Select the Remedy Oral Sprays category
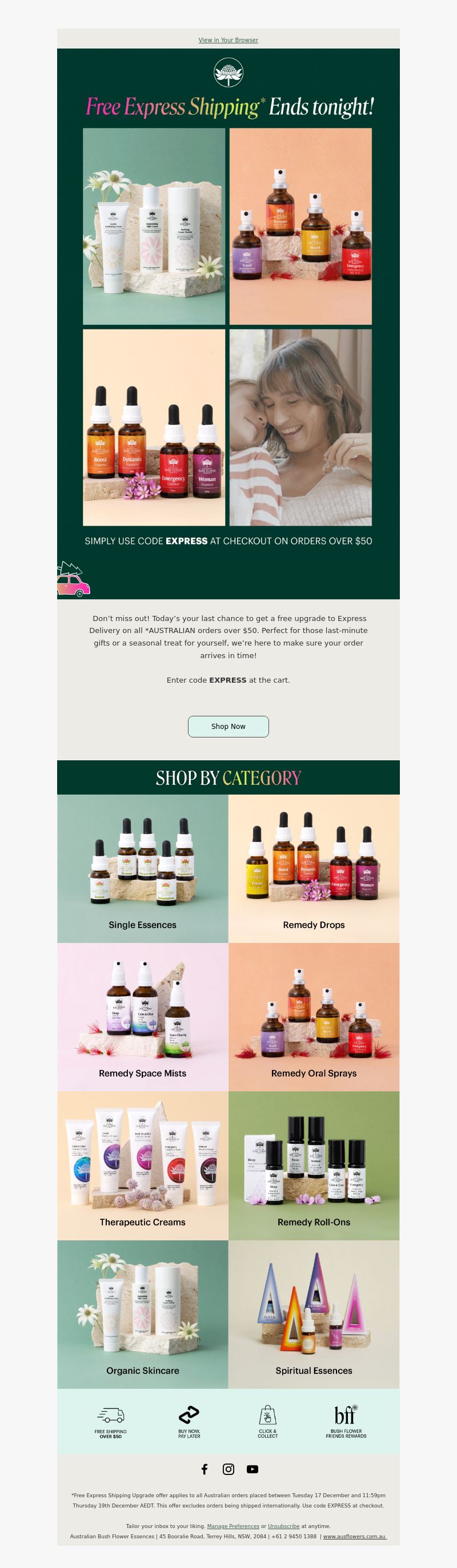This screenshot has height=1568, width=457. 314,1017
